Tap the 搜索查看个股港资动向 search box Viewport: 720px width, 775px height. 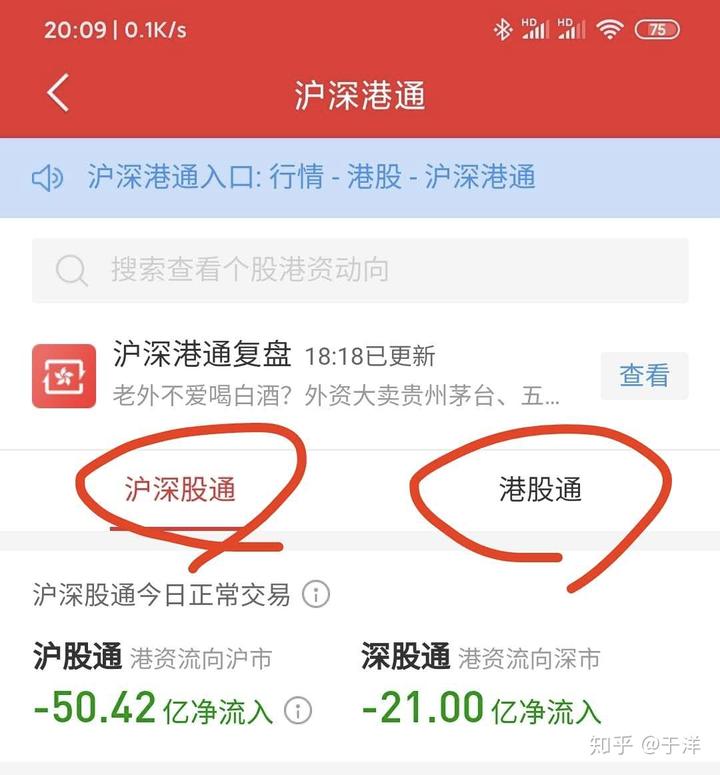(360, 270)
